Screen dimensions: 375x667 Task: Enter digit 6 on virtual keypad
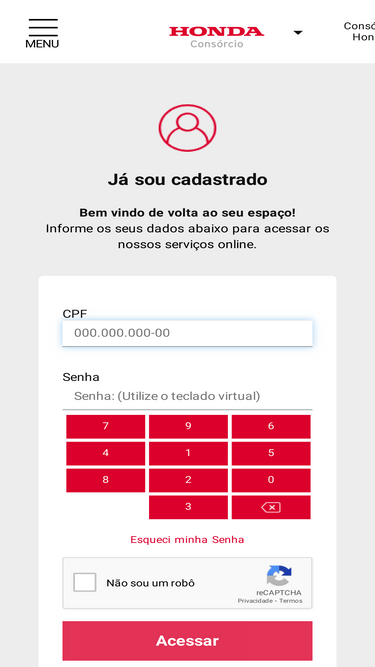271,427
